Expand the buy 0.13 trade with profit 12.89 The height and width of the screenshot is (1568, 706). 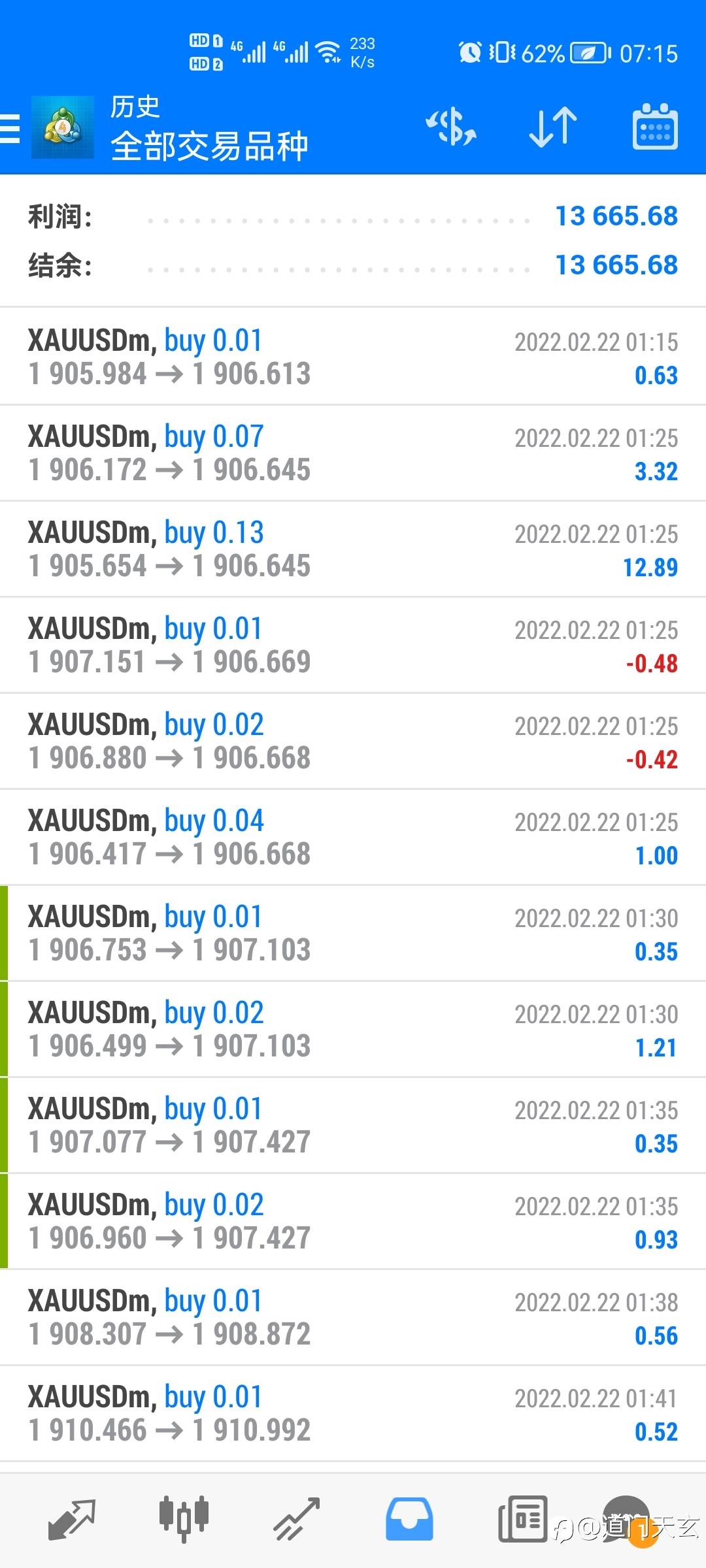pos(353,549)
